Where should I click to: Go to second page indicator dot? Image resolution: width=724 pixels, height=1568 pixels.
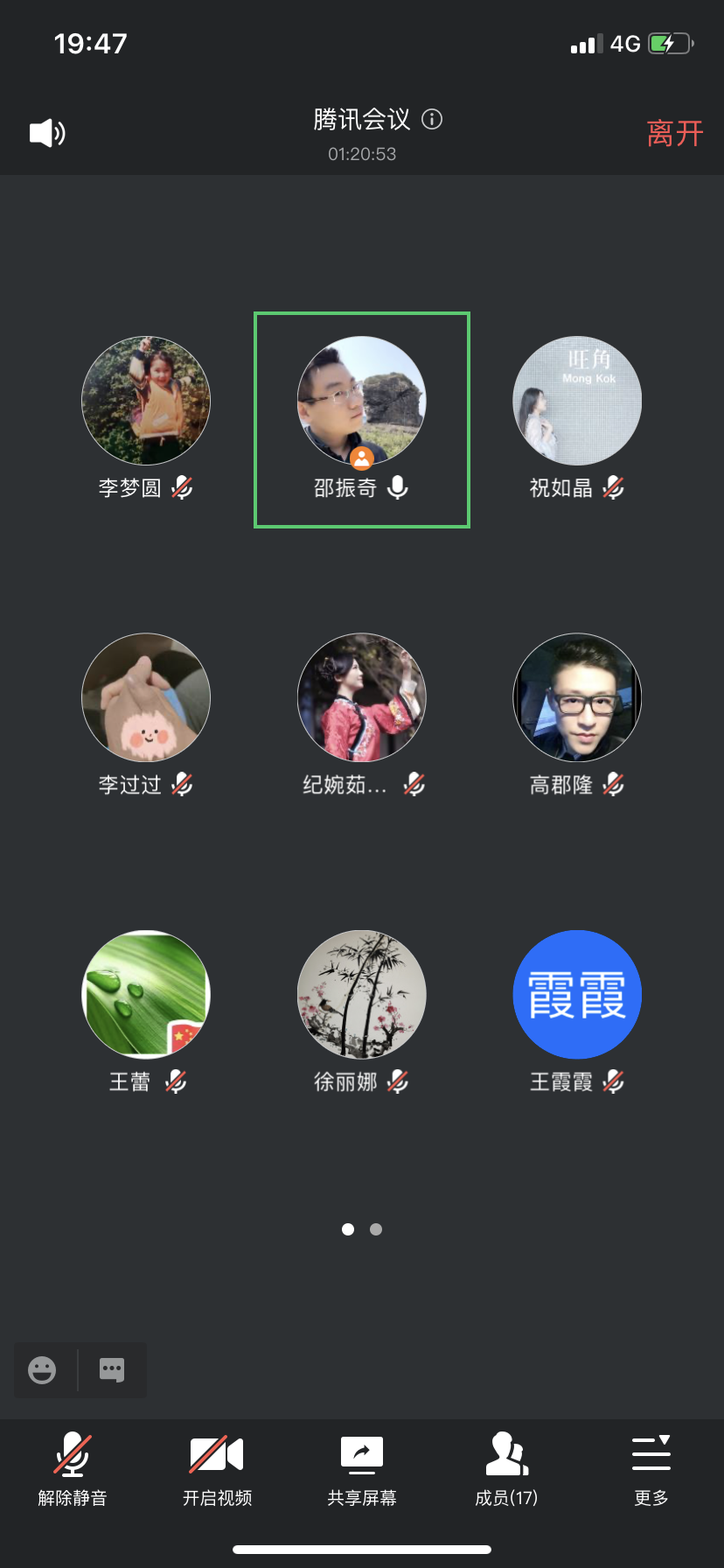pos(376,1229)
